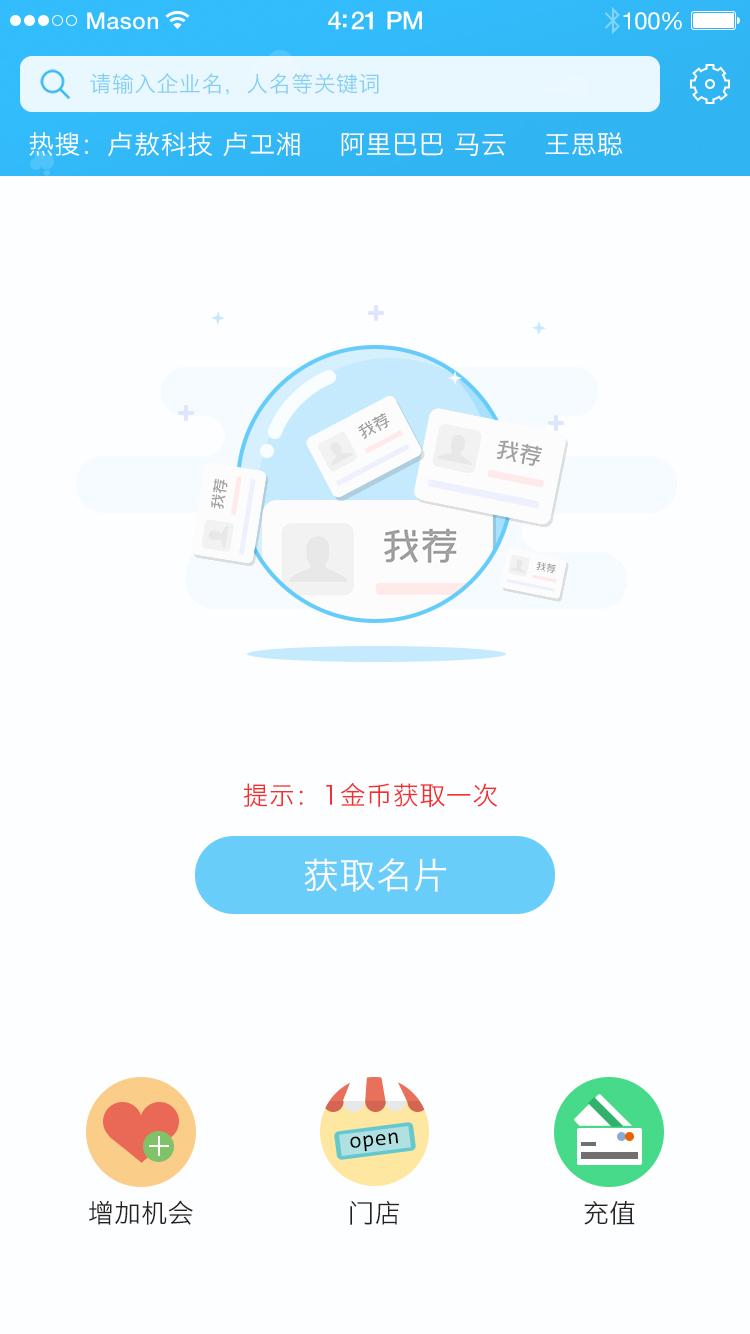Screen dimensions: 750x1334
Task: Go to 充值 recharge
Action: [609, 1132]
